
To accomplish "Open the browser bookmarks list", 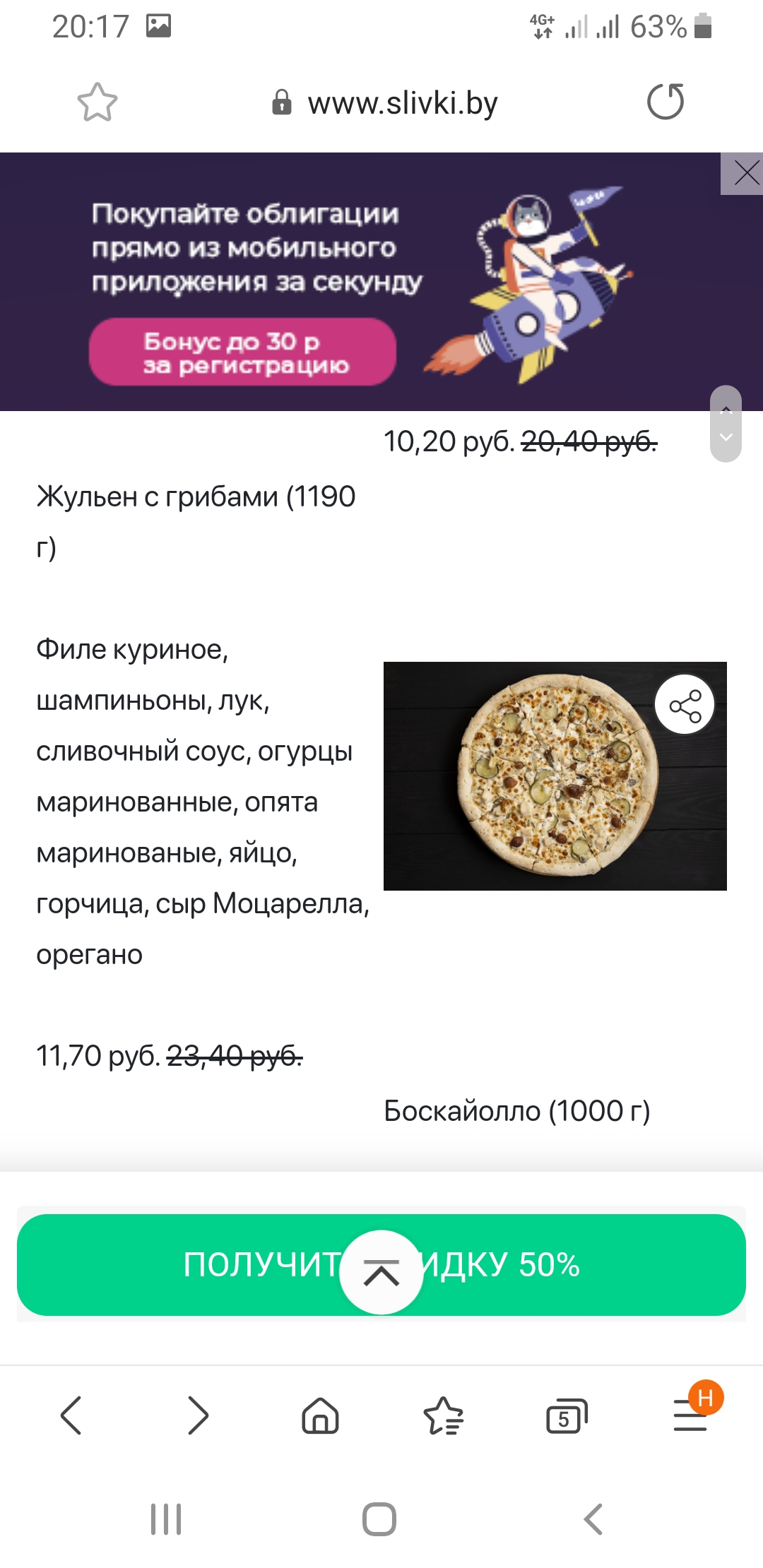I will click(x=443, y=1415).
